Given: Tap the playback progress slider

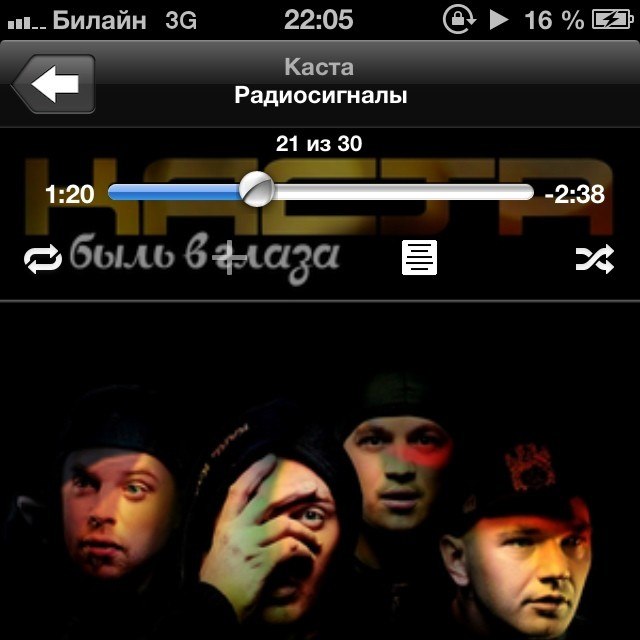Looking at the screenshot, I should pyautogui.click(x=320, y=192).
